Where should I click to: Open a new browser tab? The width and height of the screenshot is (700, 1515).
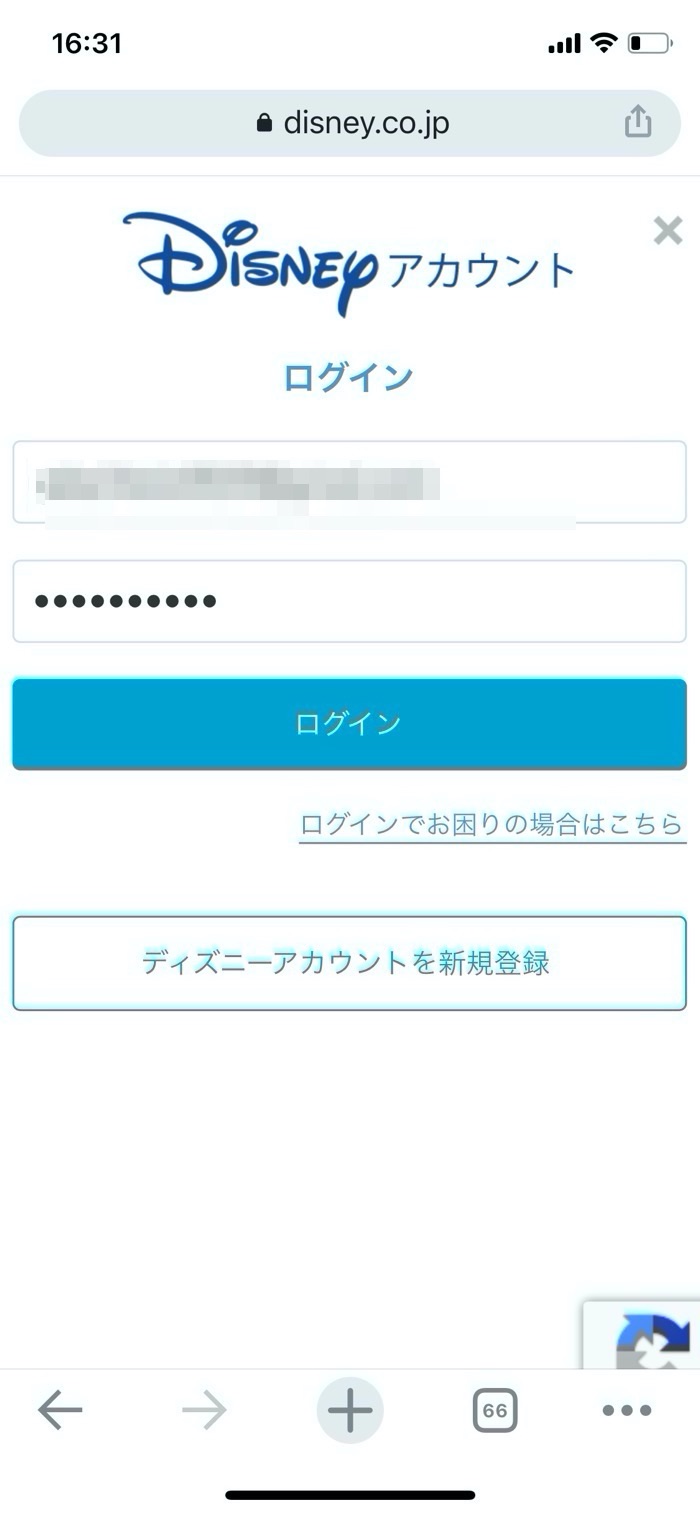(350, 1411)
